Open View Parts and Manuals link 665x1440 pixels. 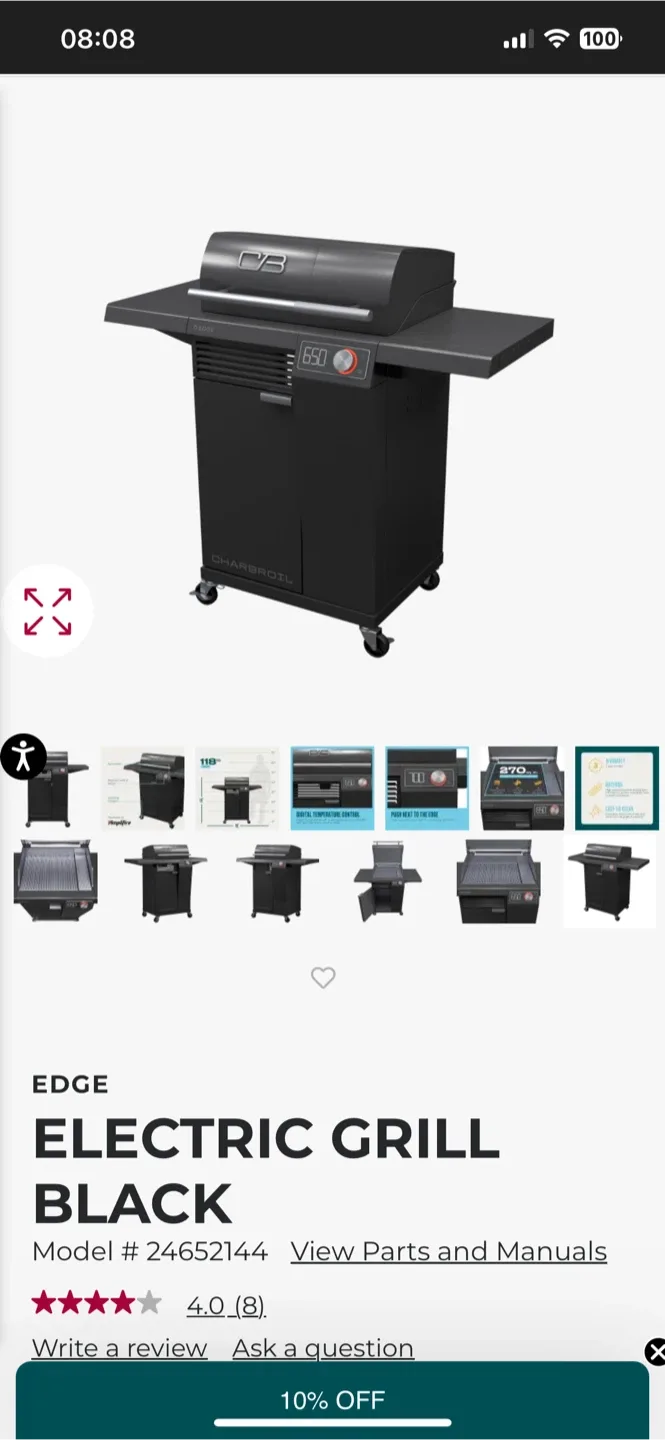(x=448, y=1251)
